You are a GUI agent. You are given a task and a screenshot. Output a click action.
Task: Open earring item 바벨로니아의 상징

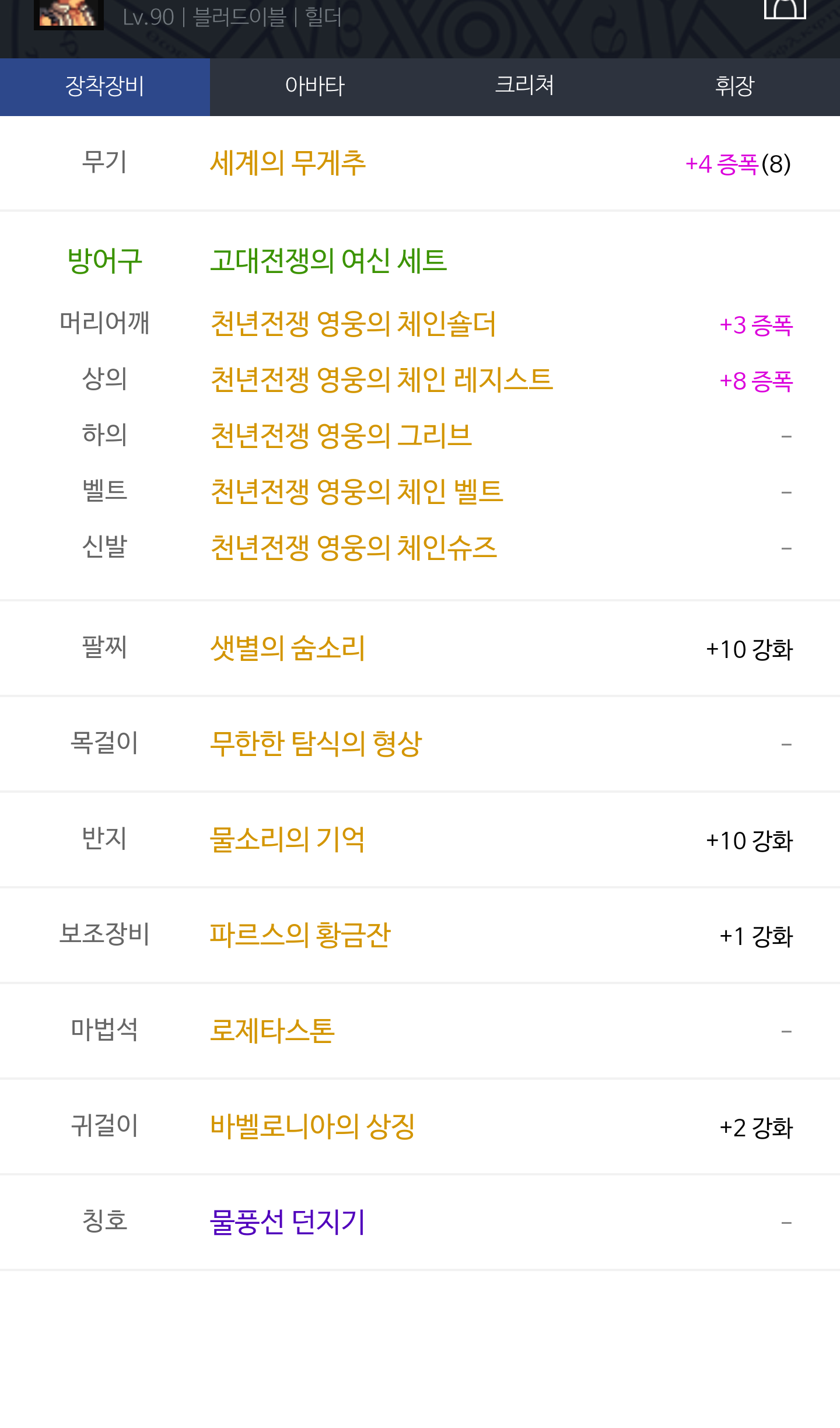(x=313, y=1126)
